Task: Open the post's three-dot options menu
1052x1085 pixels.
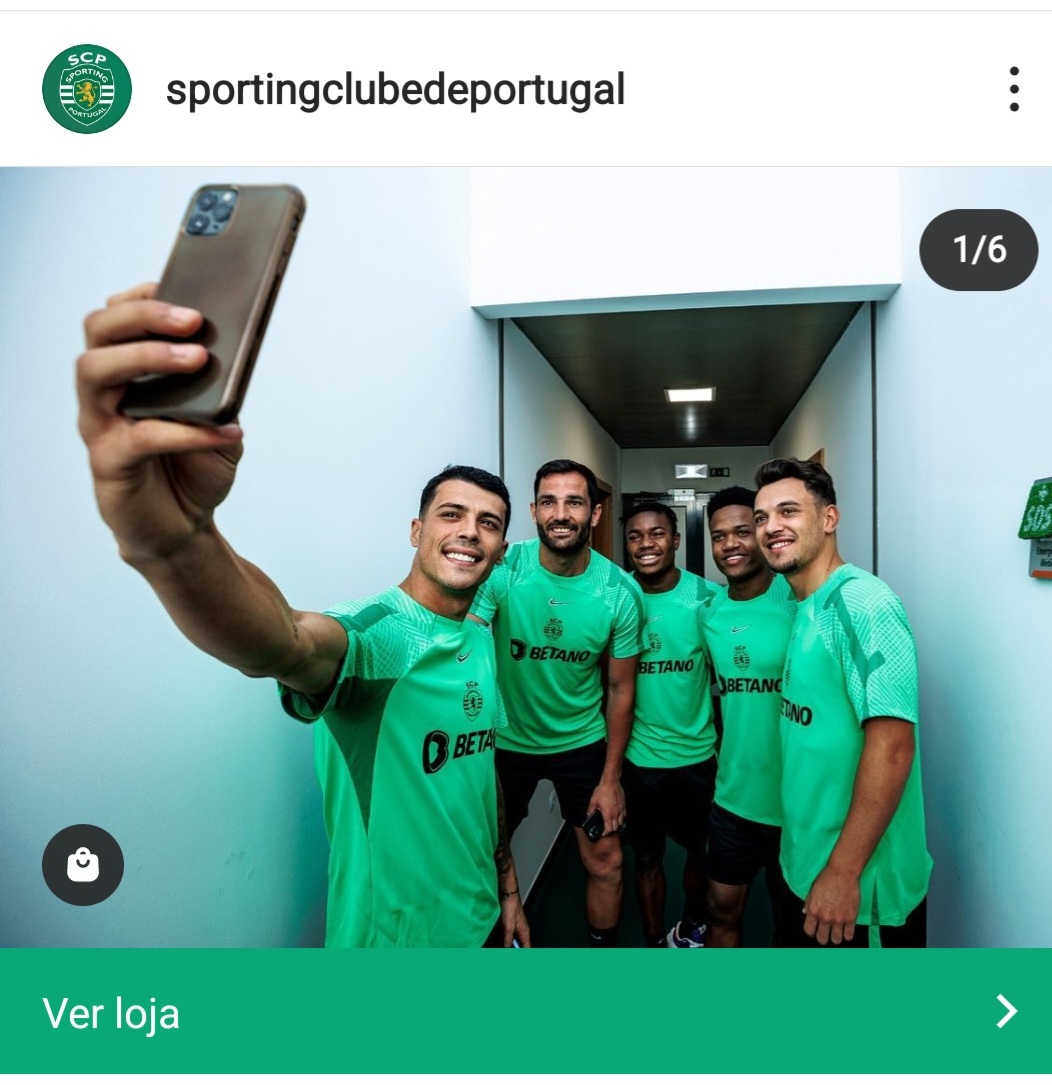Action: [1013, 90]
